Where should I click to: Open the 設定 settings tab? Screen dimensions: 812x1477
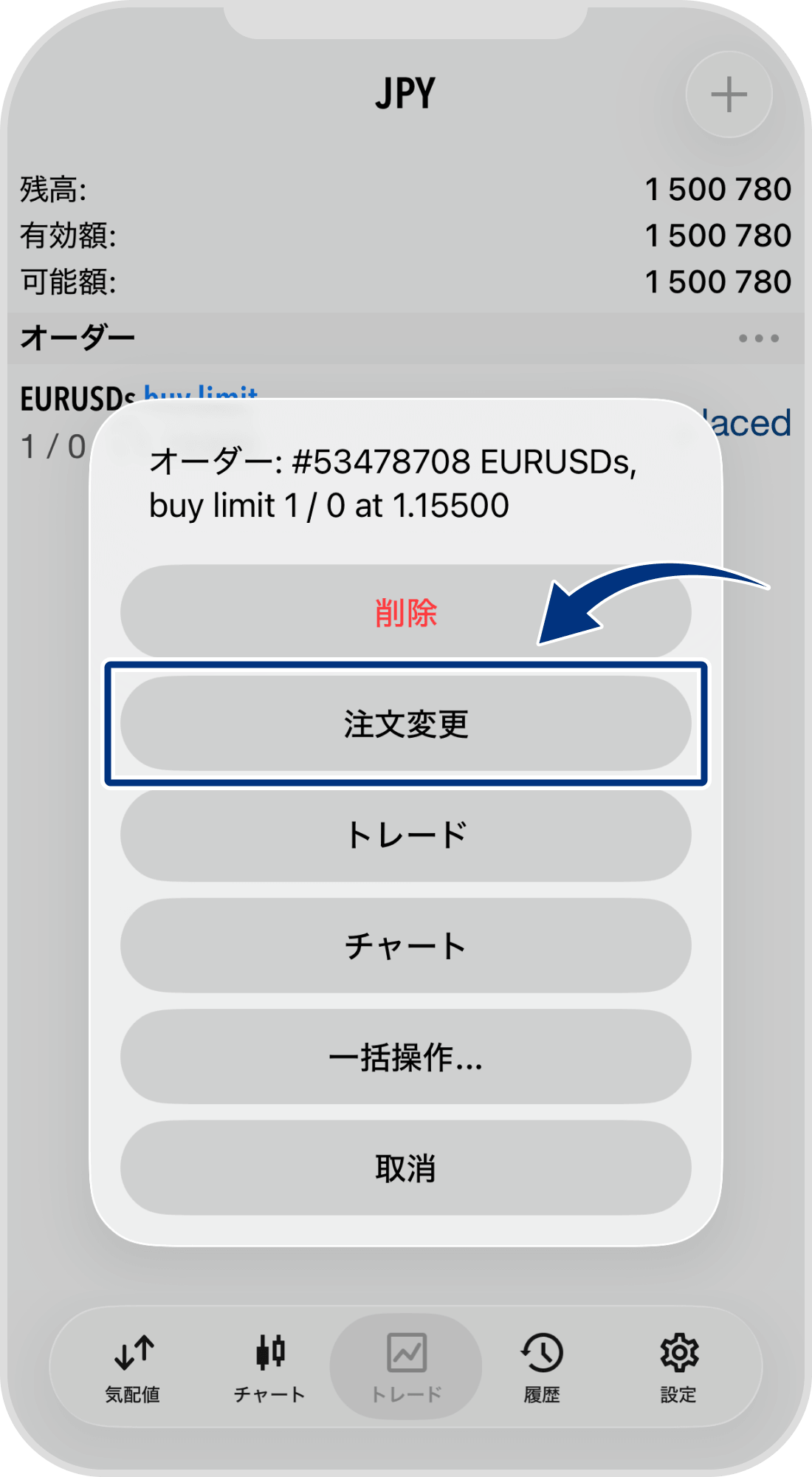[678, 1368]
